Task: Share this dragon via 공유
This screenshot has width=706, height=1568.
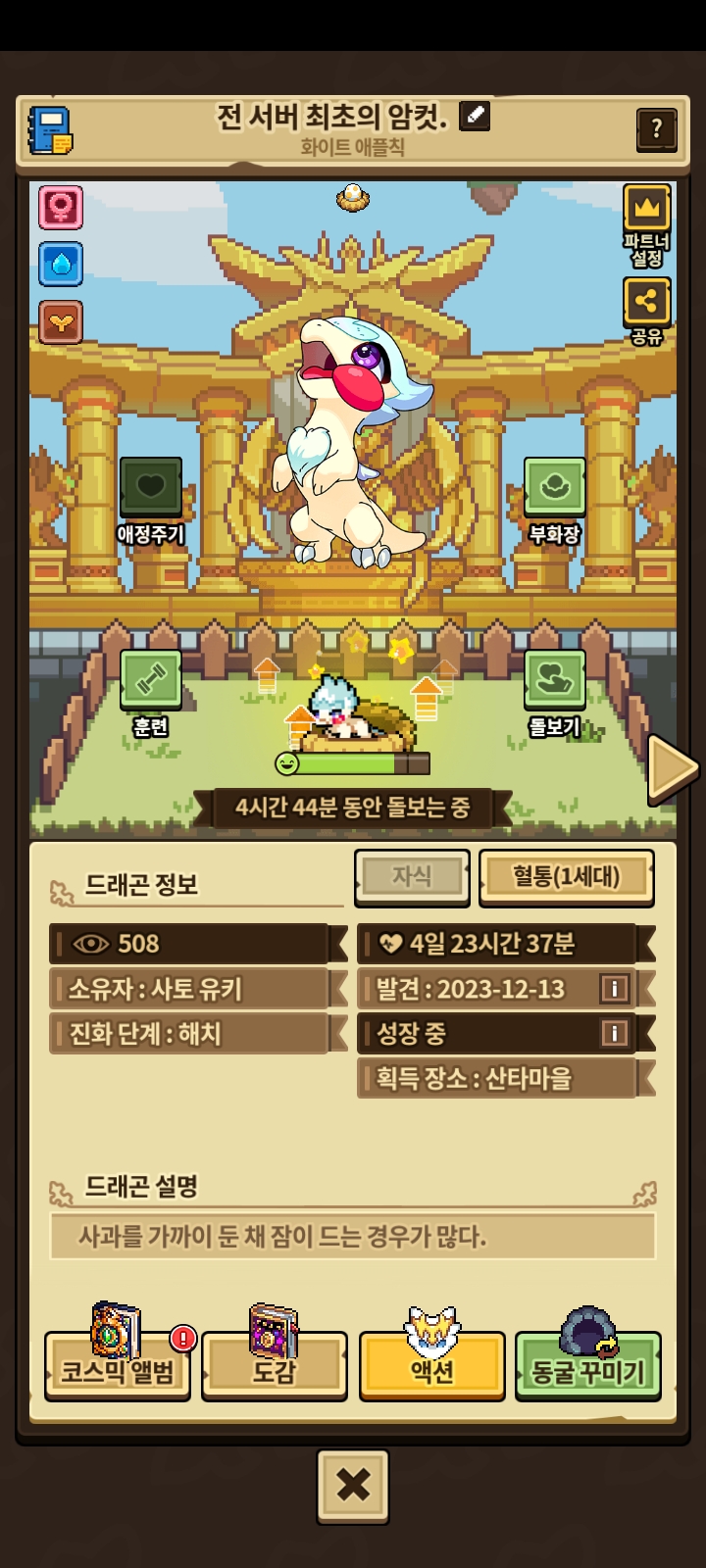Action: tap(646, 303)
